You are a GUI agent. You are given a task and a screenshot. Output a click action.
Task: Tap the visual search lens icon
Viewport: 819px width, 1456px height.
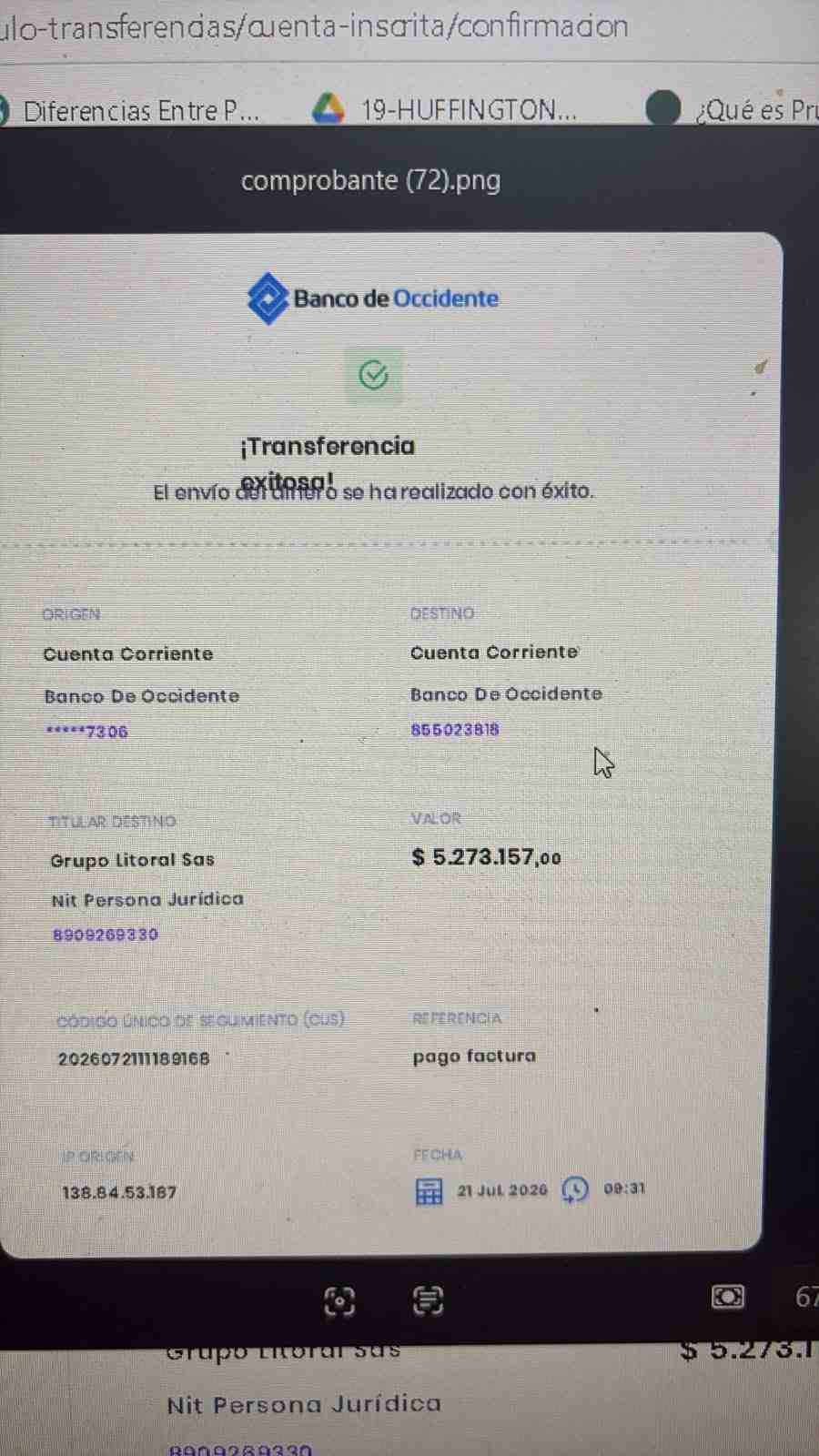[339, 1301]
